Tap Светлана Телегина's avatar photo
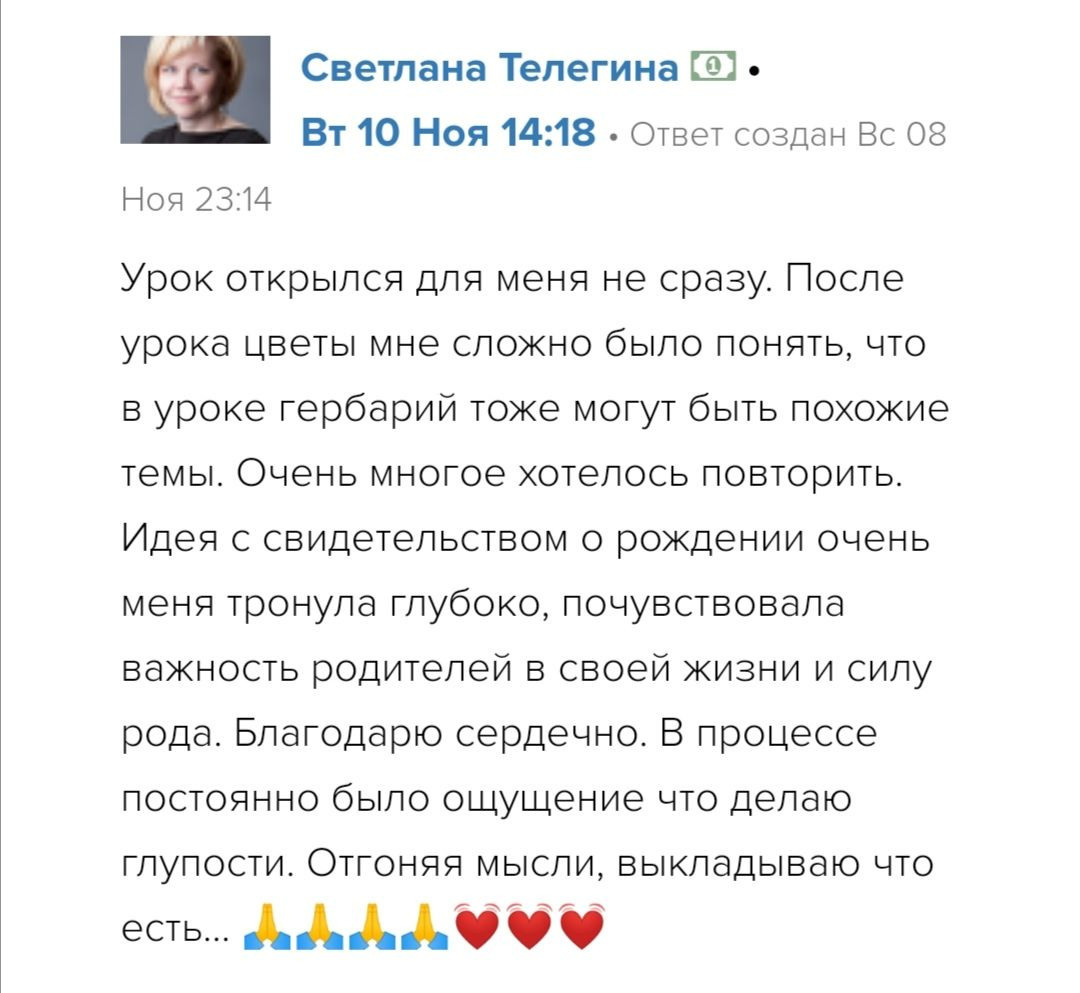The width and height of the screenshot is (1080, 993). pyautogui.click(x=196, y=89)
